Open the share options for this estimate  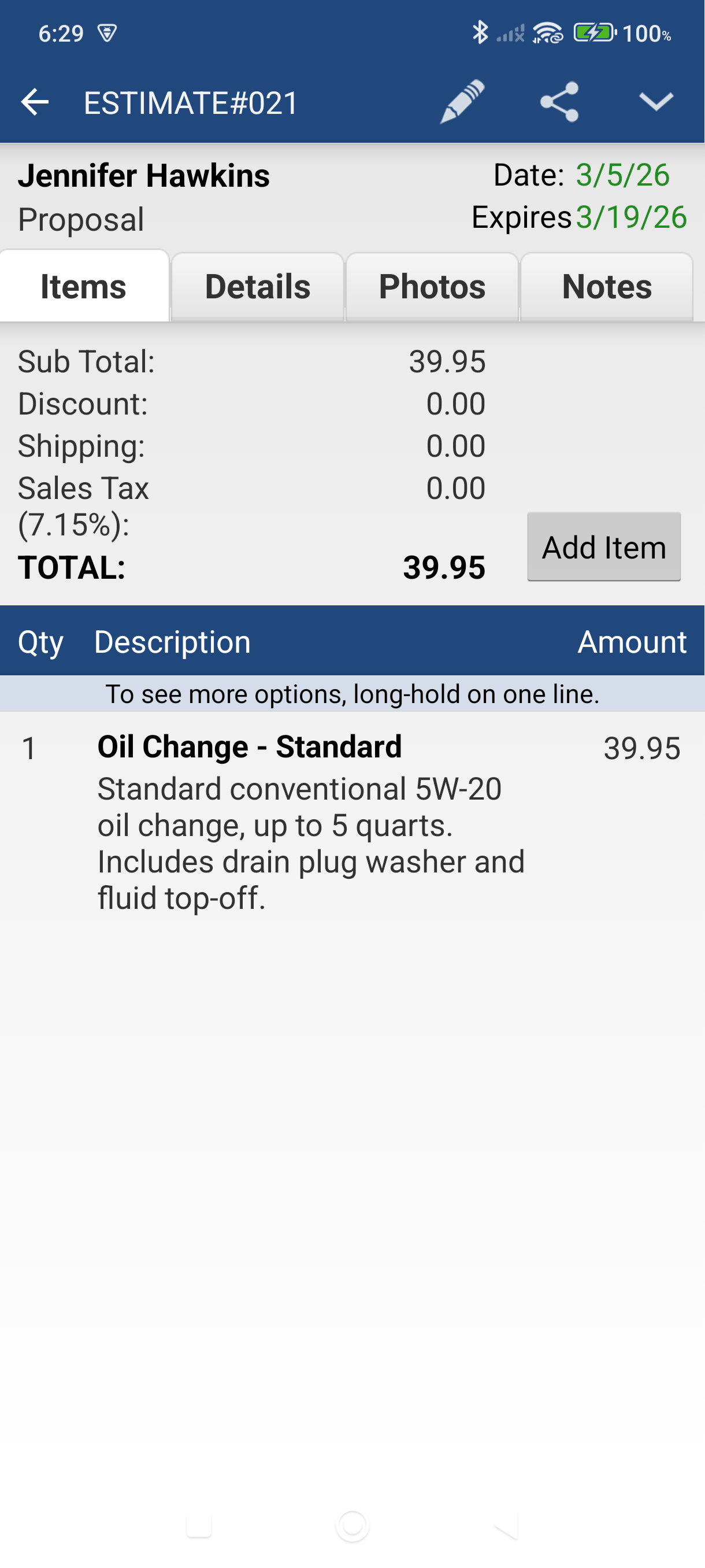pyautogui.click(x=558, y=102)
